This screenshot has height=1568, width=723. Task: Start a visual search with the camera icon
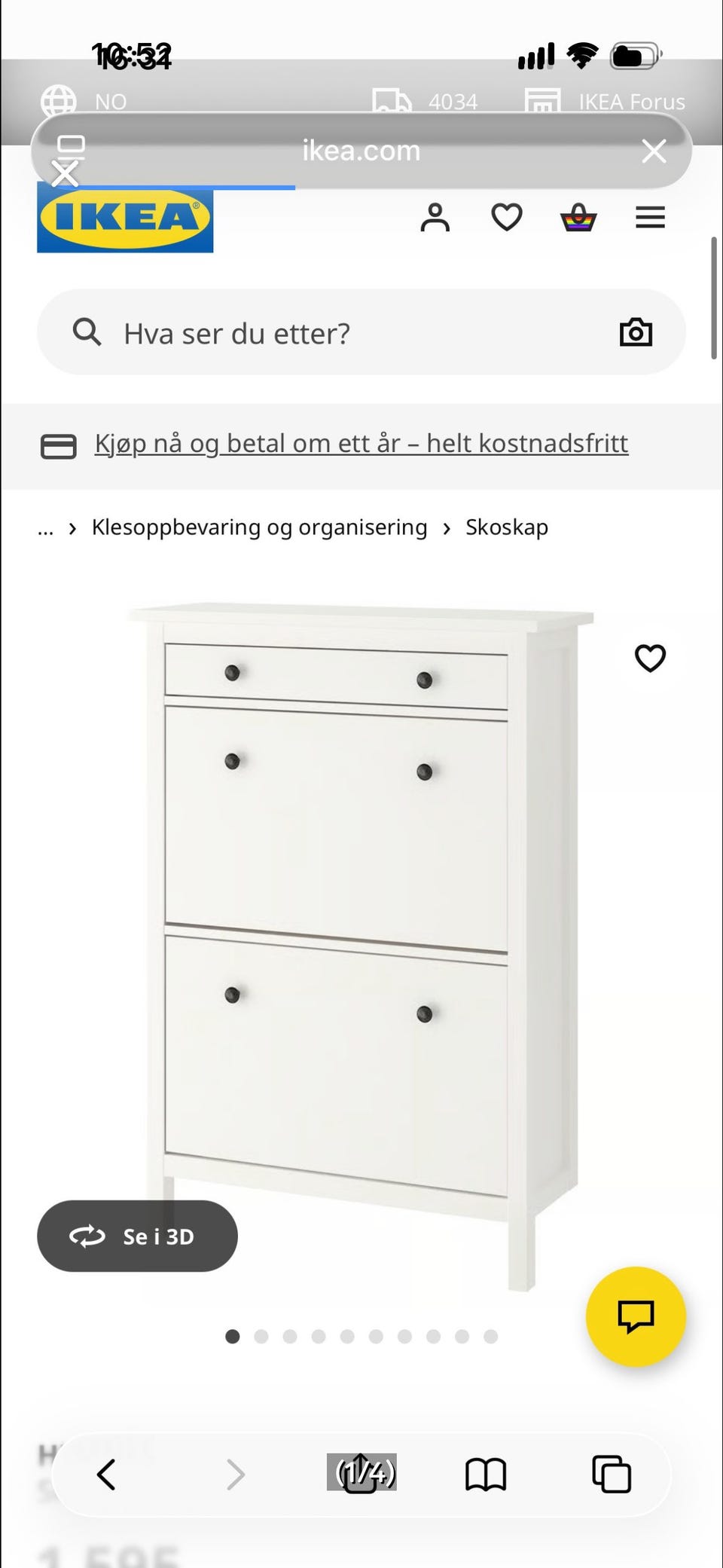[635, 332]
